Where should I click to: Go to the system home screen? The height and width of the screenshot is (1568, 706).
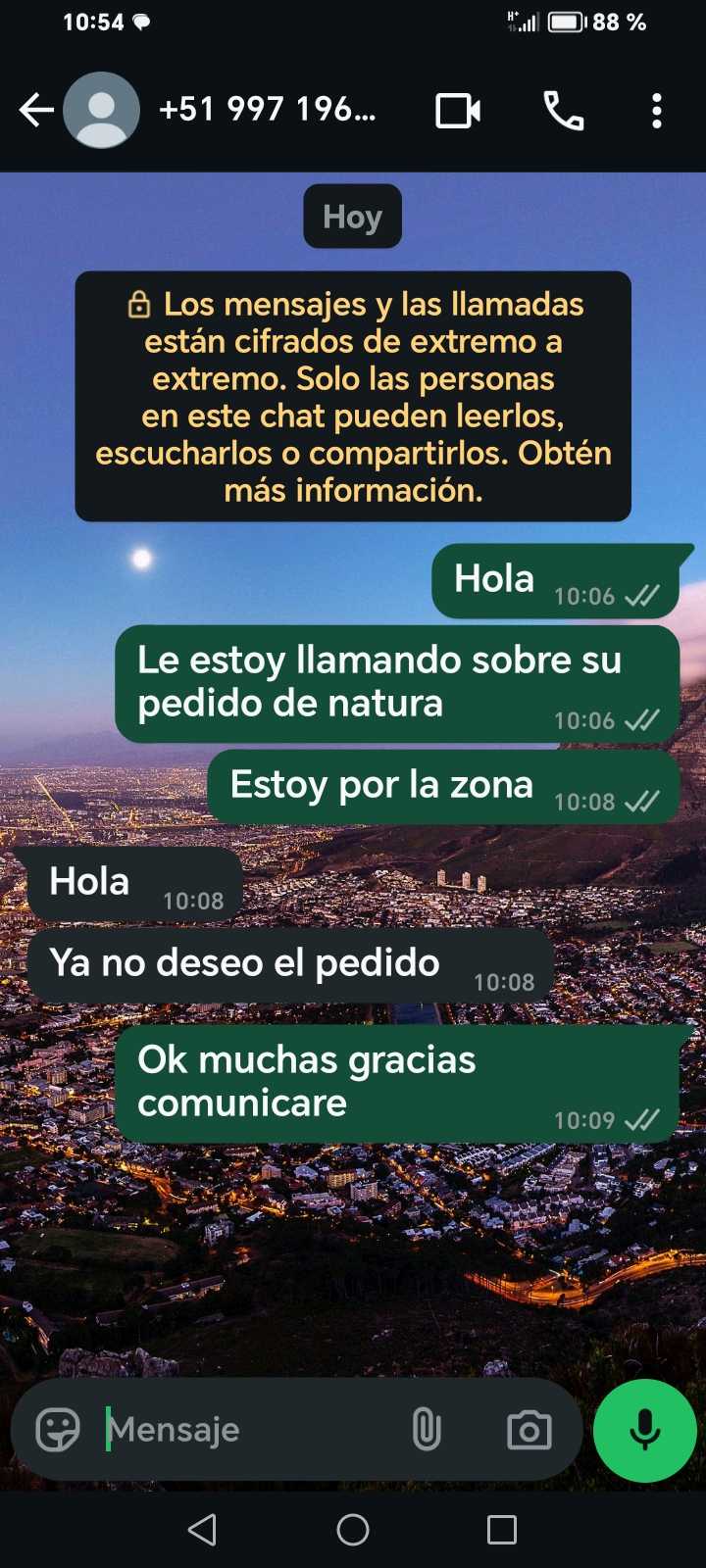coord(353,1530)
